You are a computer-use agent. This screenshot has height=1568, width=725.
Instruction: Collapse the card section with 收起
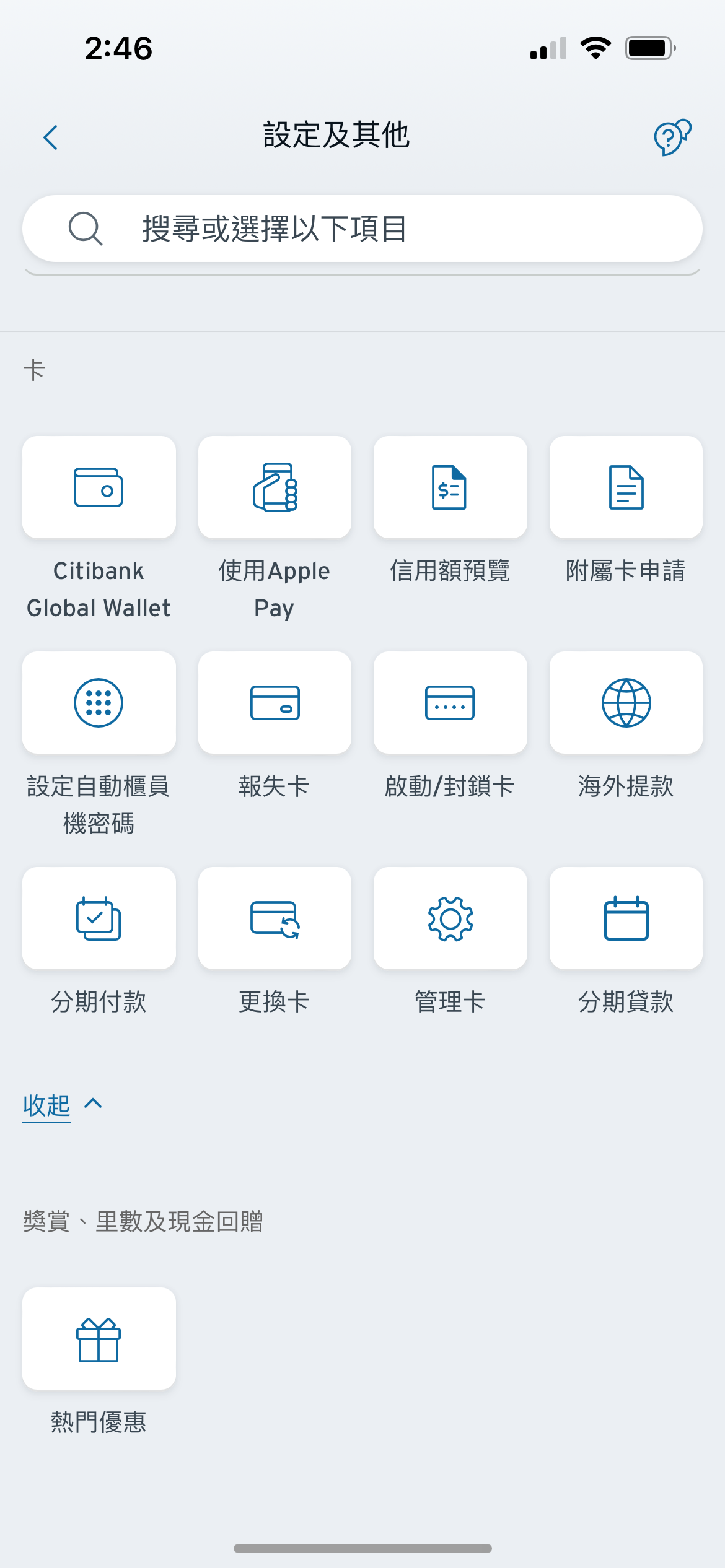62,1106
